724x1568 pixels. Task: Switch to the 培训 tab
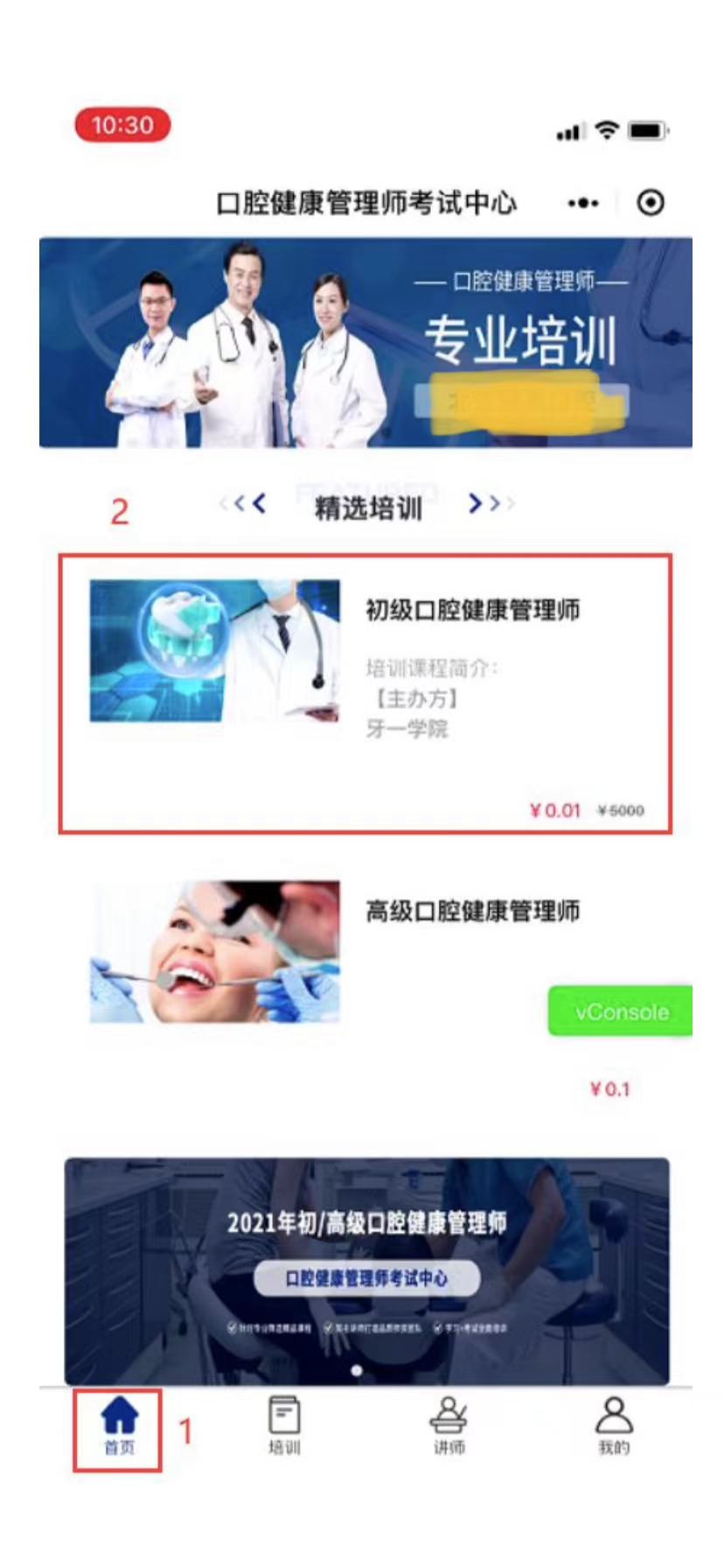pos(284,1427)
